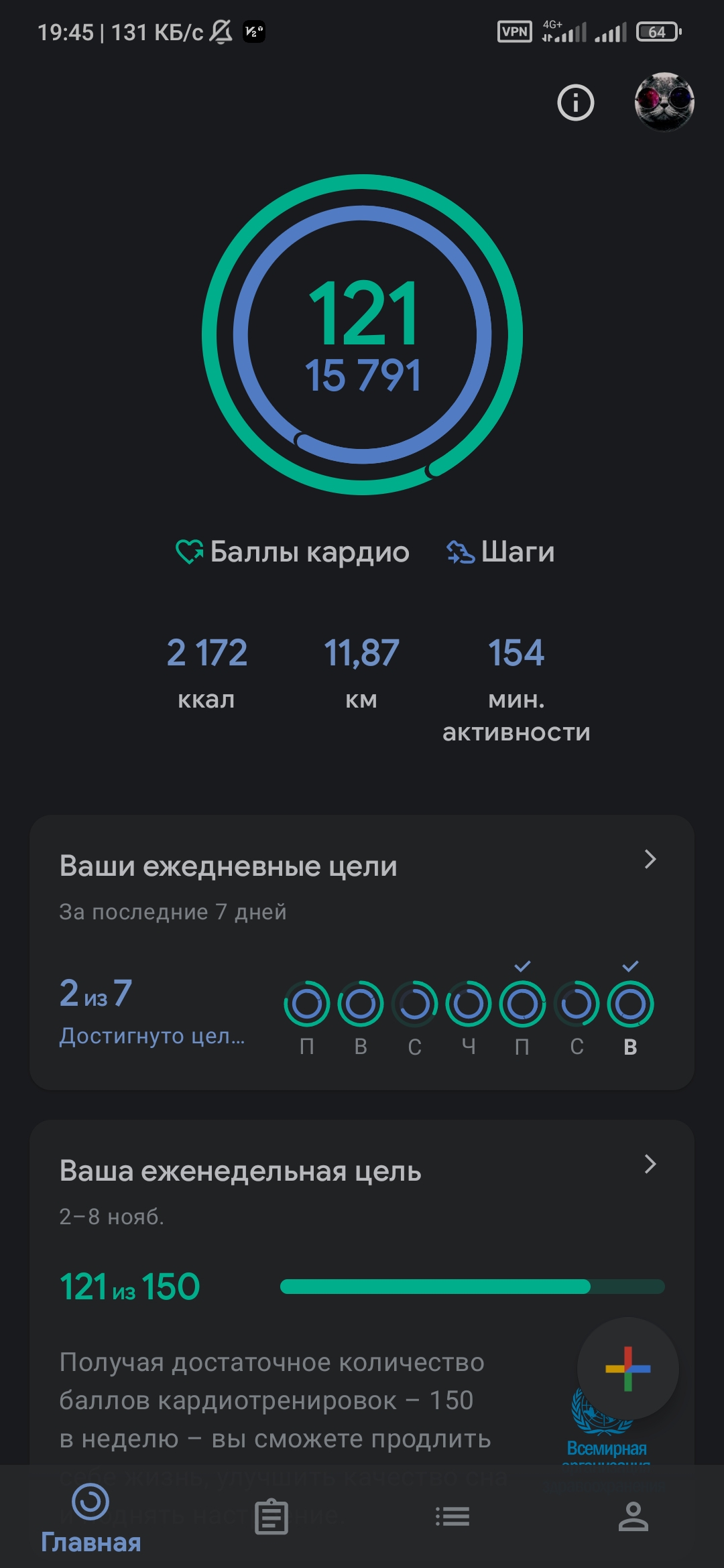This screenshot has width=724, height=1568.
Task: View the 2 172 ккал stat
Action: tap(206, 671)
